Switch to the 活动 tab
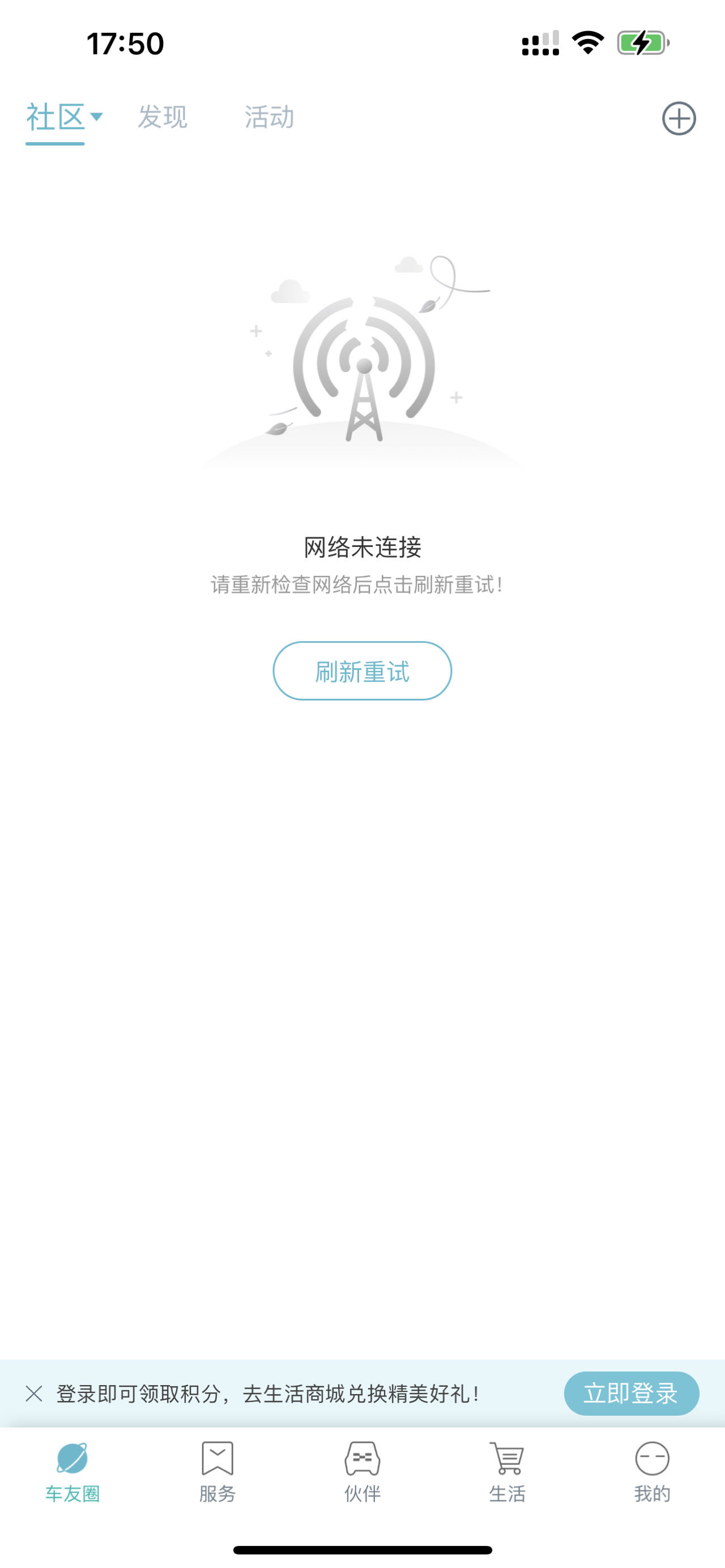The height and width of the screenshot is (1568, 725). coord(269,117)
